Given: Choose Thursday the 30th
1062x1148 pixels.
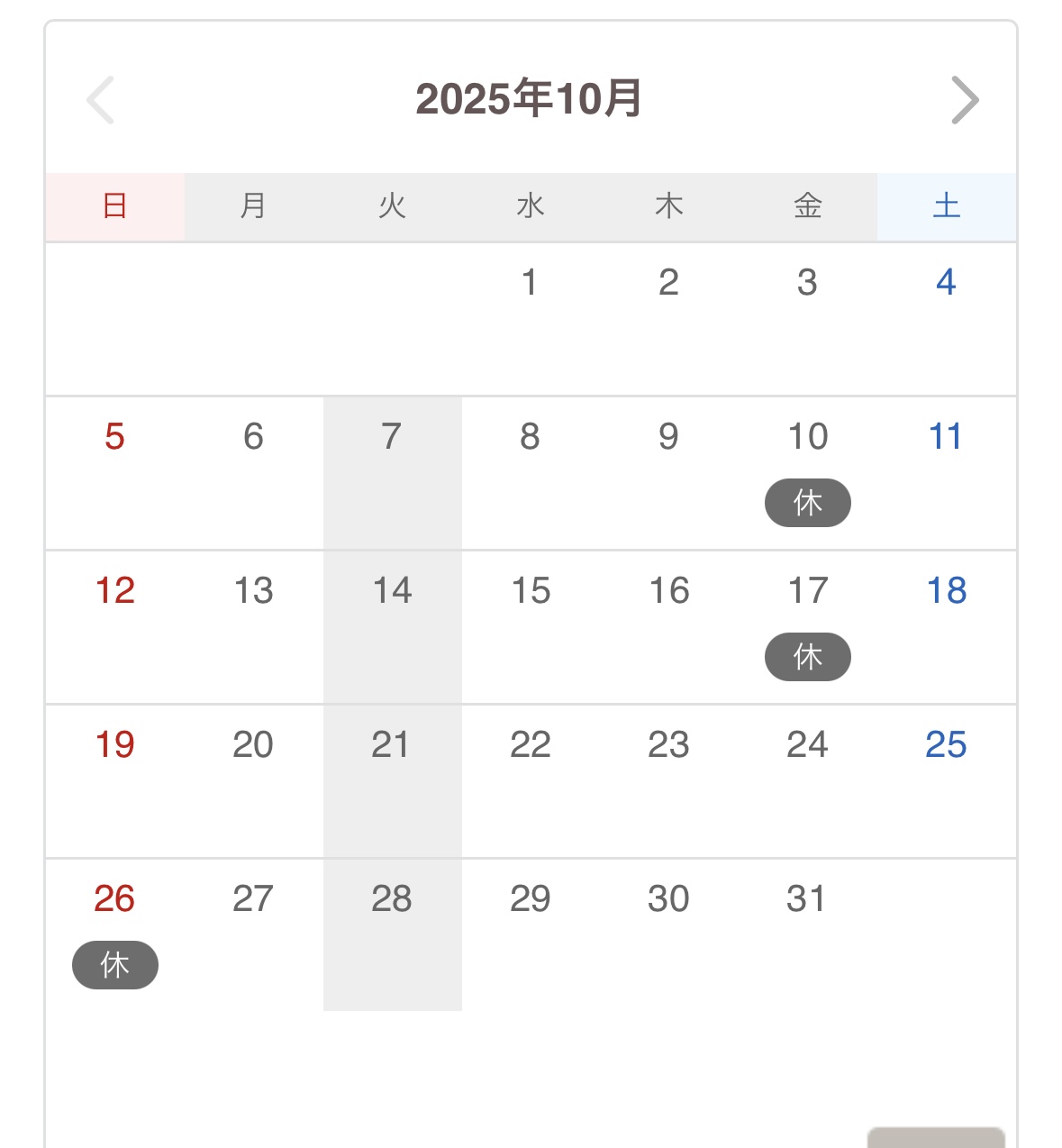Looking at the screenshot, I should pyautogui.click(x=668, y=899).
